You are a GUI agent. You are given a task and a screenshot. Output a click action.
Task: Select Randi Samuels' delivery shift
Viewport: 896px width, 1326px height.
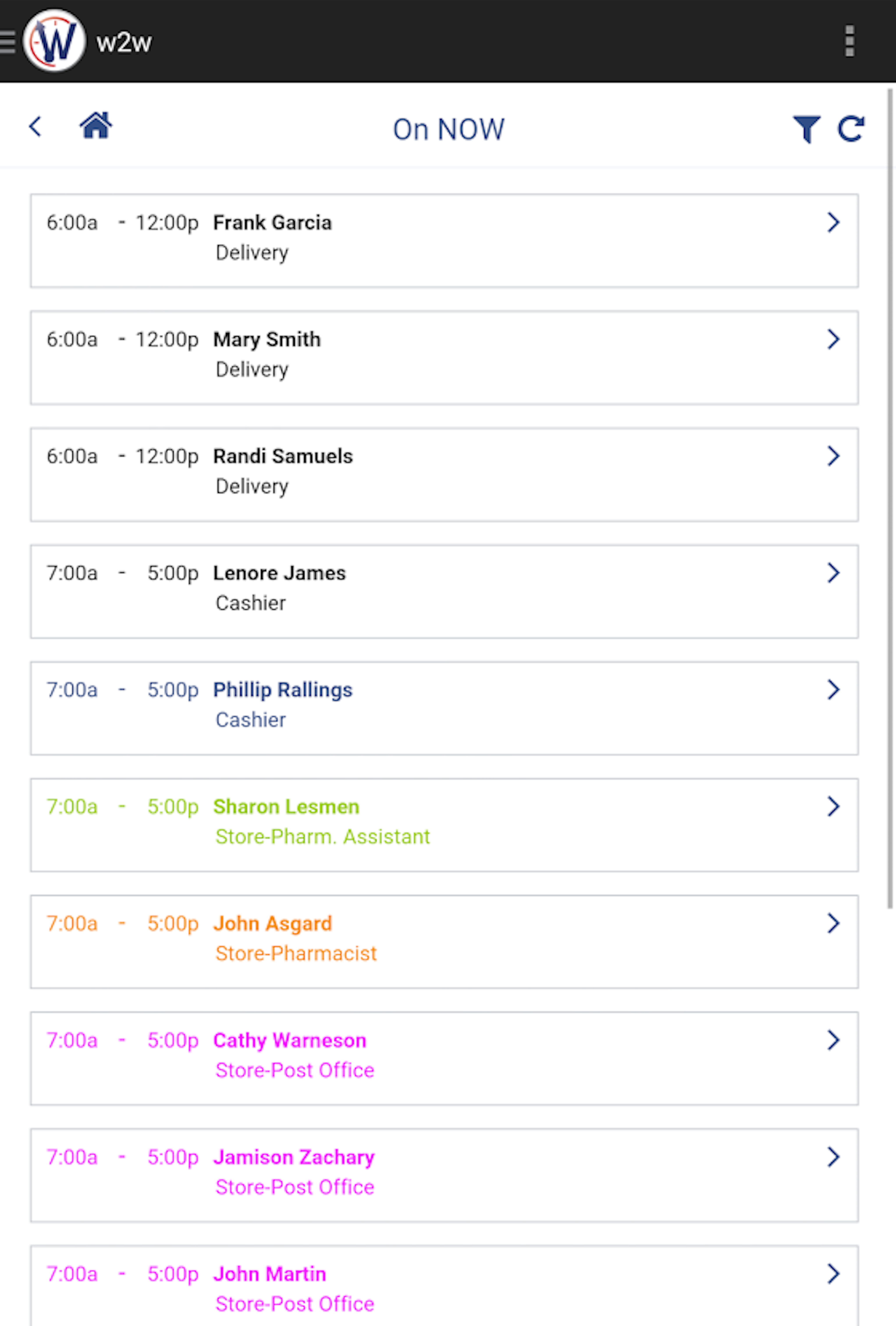pos(444,474)
